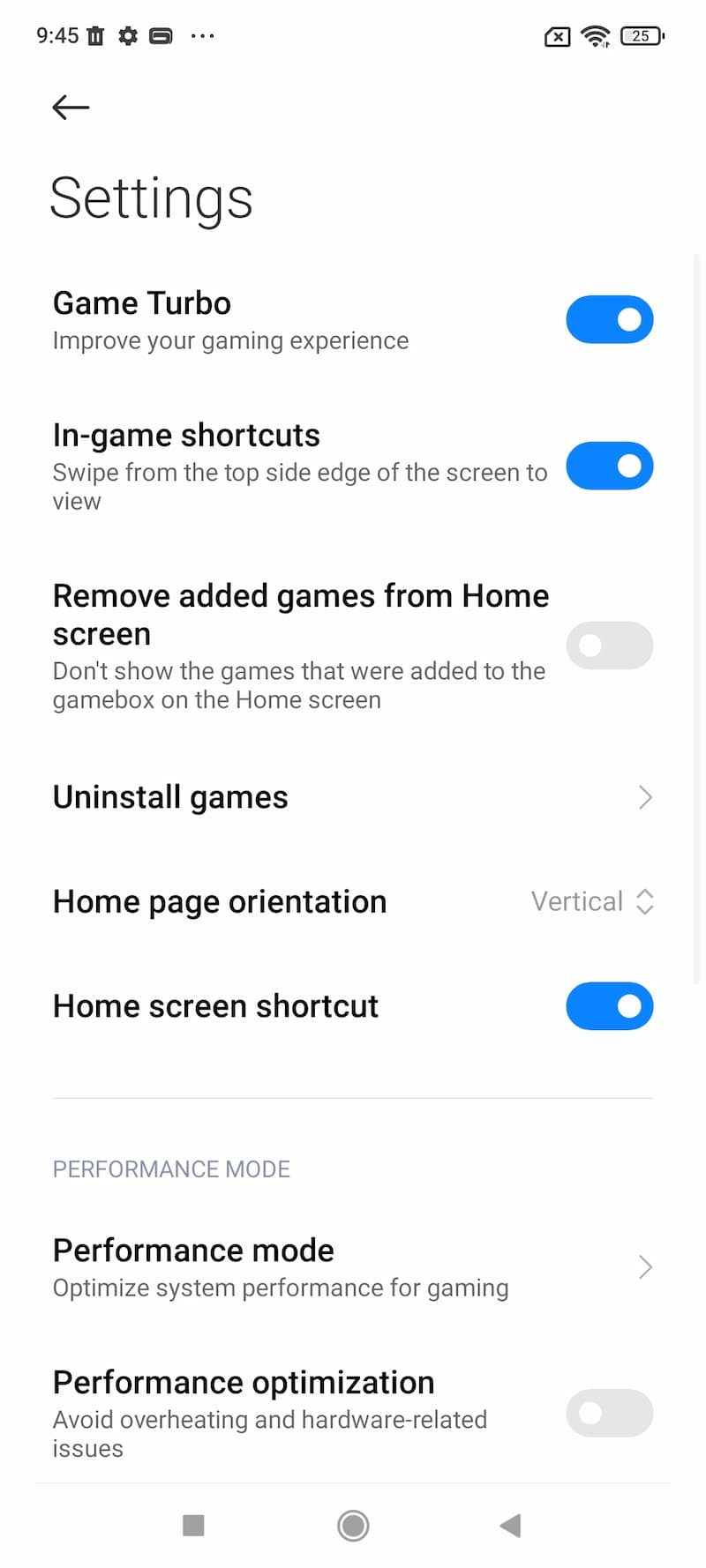Tap the system home button
Image resolution: width=706 pixels, height=1568 pixels.
point(353,1526)
